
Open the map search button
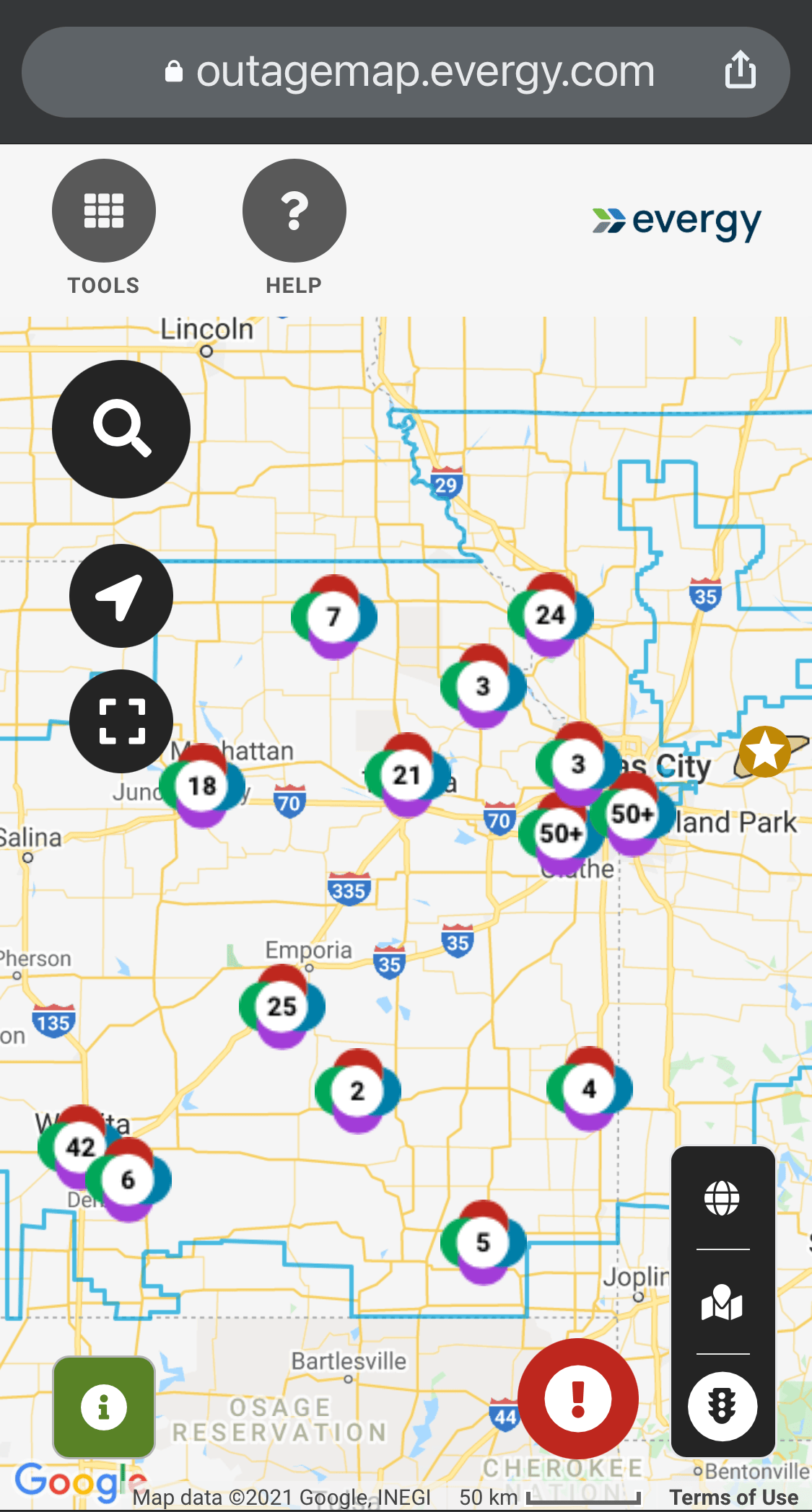121,429
